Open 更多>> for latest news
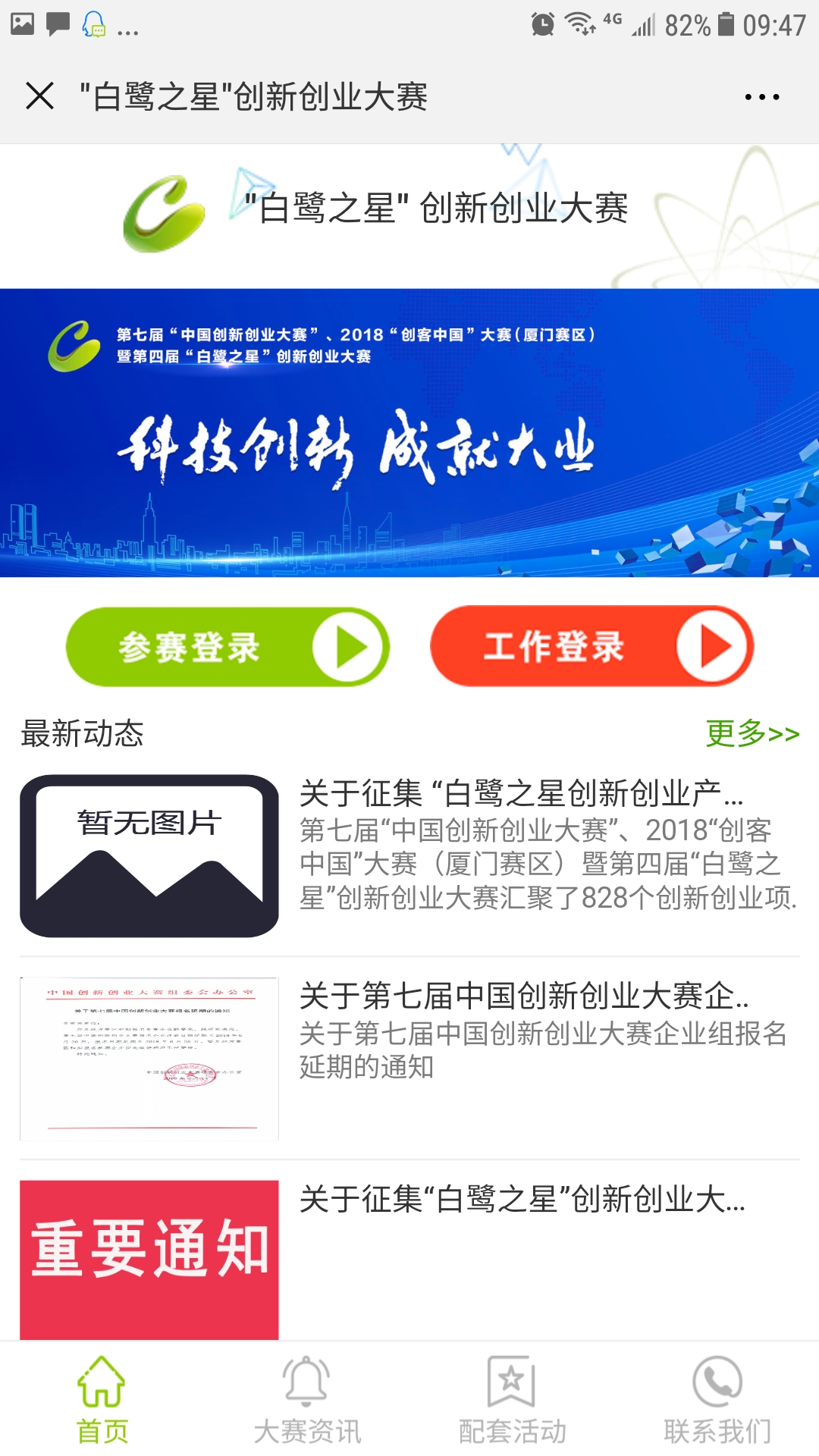This screenshot has width=819, height=1456. point(752,733)
